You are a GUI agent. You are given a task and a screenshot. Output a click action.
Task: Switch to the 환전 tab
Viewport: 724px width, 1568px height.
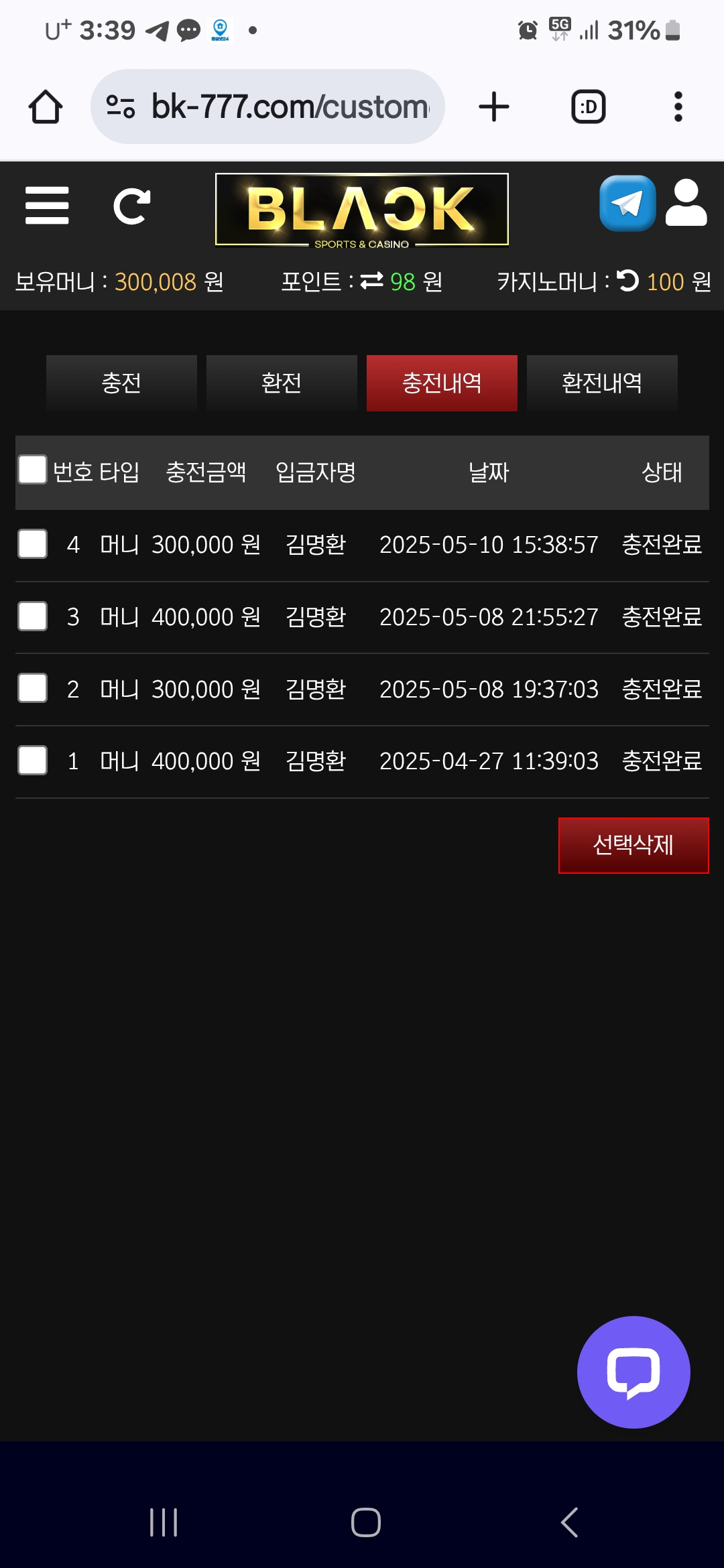pyautogui.click(x=282, y=383)
